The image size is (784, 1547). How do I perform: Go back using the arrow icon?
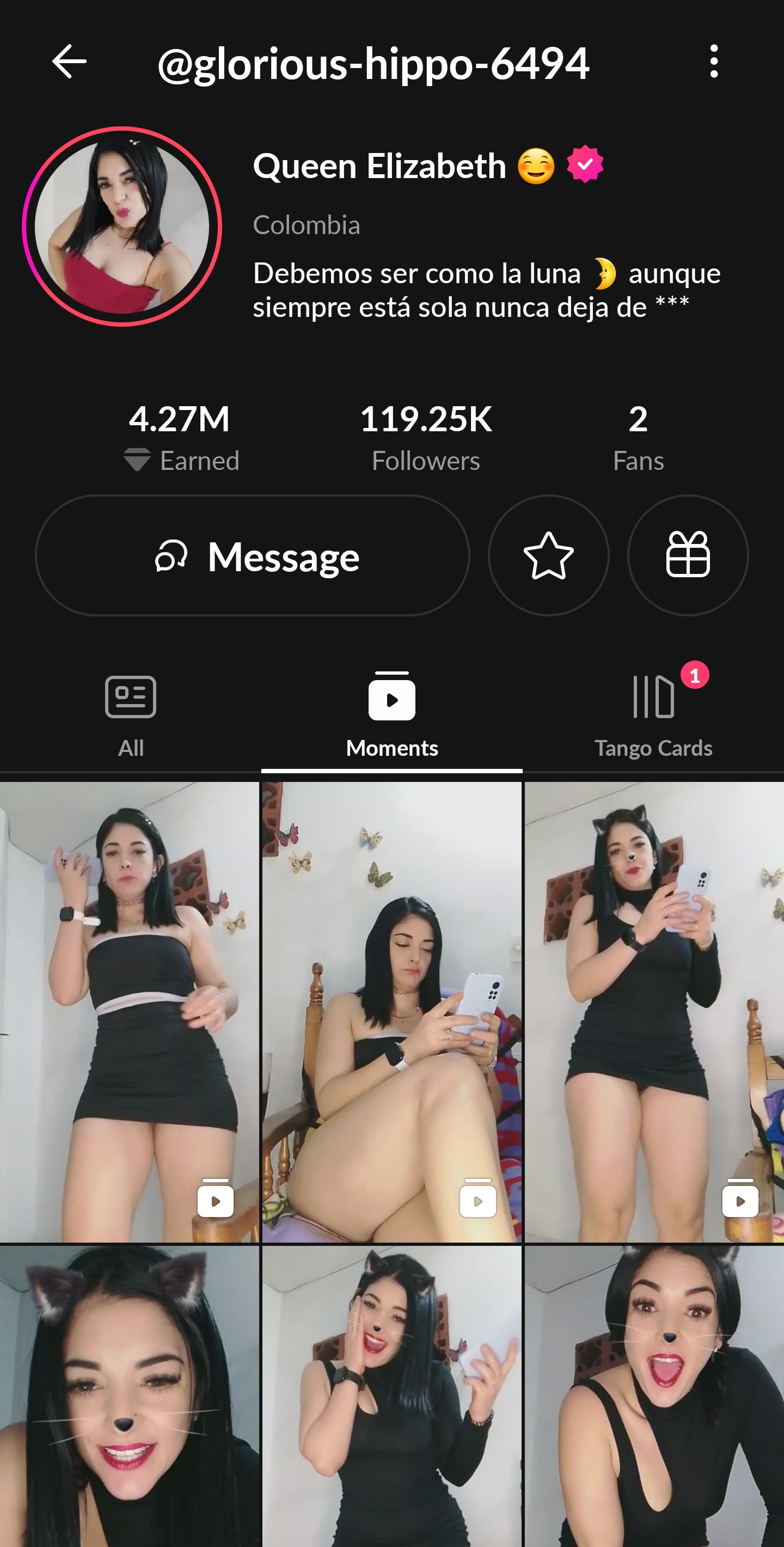pyautogui.click(x=69, y=61)
